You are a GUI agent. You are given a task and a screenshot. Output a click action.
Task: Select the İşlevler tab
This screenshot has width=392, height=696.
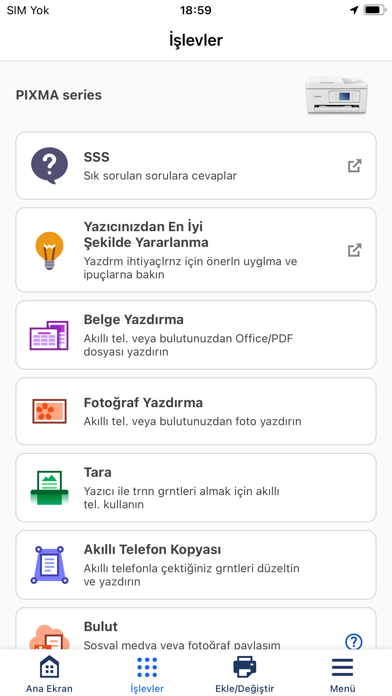[x=147, y=674]
